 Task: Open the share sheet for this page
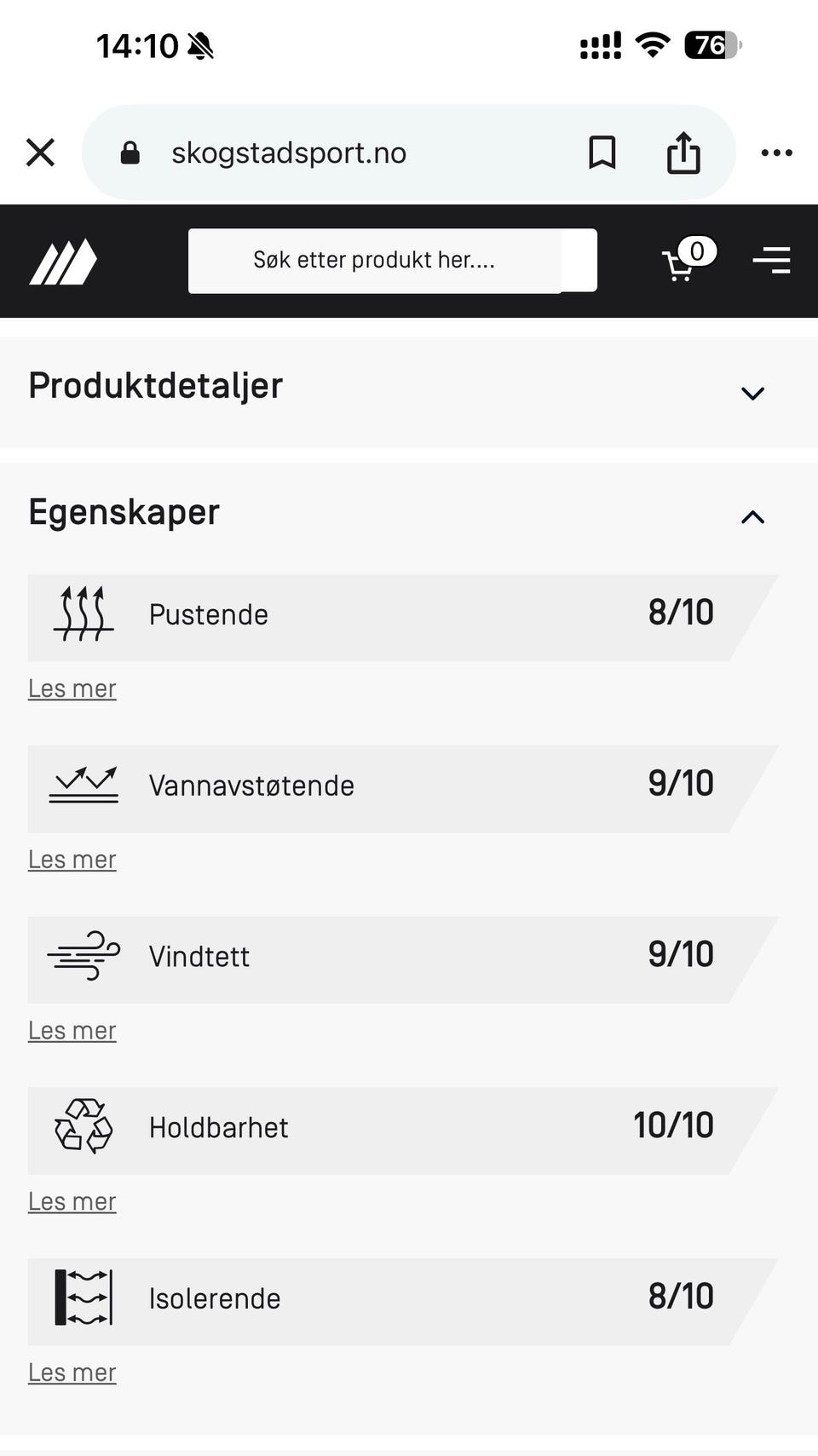point(683,153)
